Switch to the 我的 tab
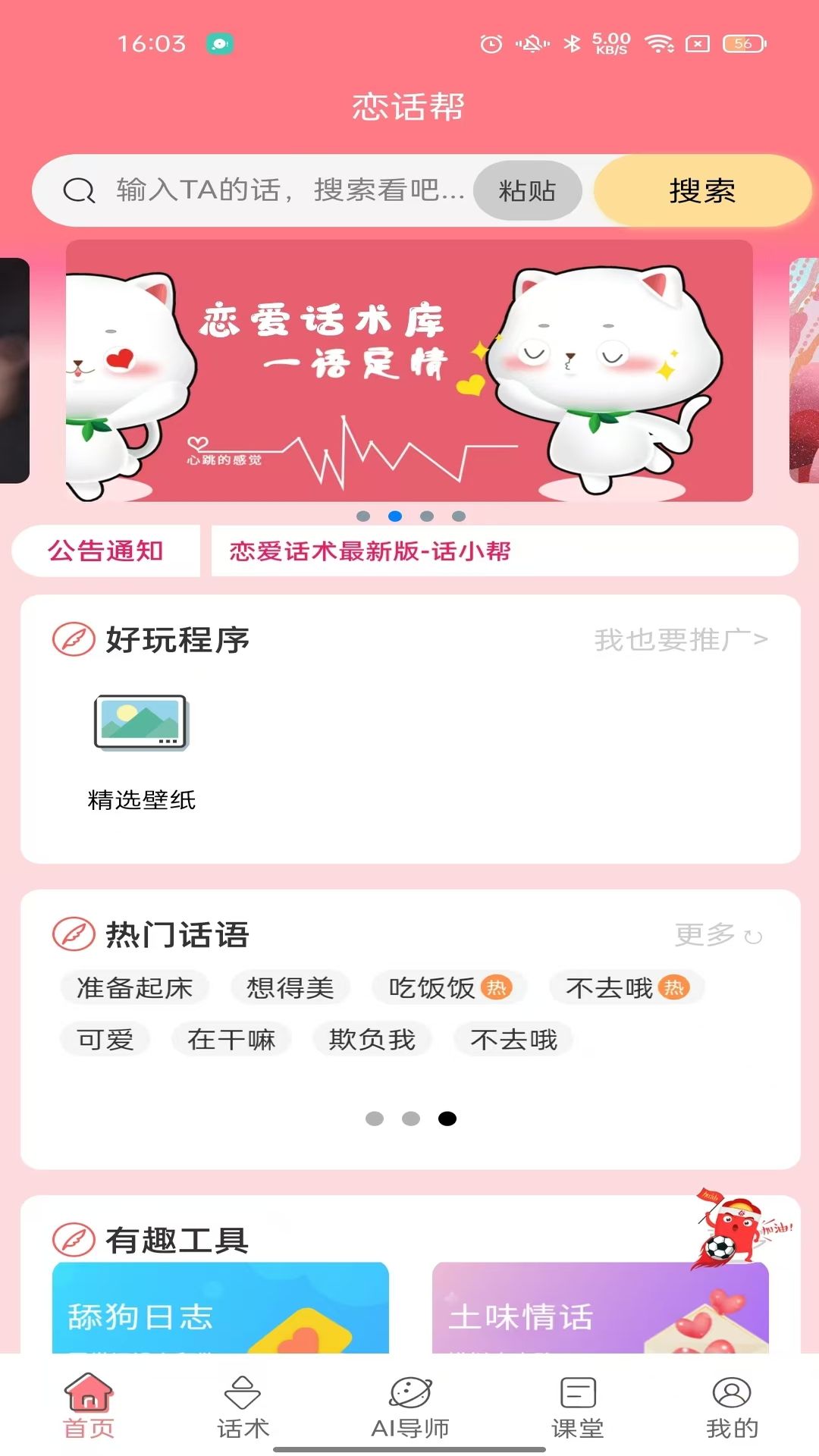This screenshot has height=1456, width=819. click(x=731, y=1407)
